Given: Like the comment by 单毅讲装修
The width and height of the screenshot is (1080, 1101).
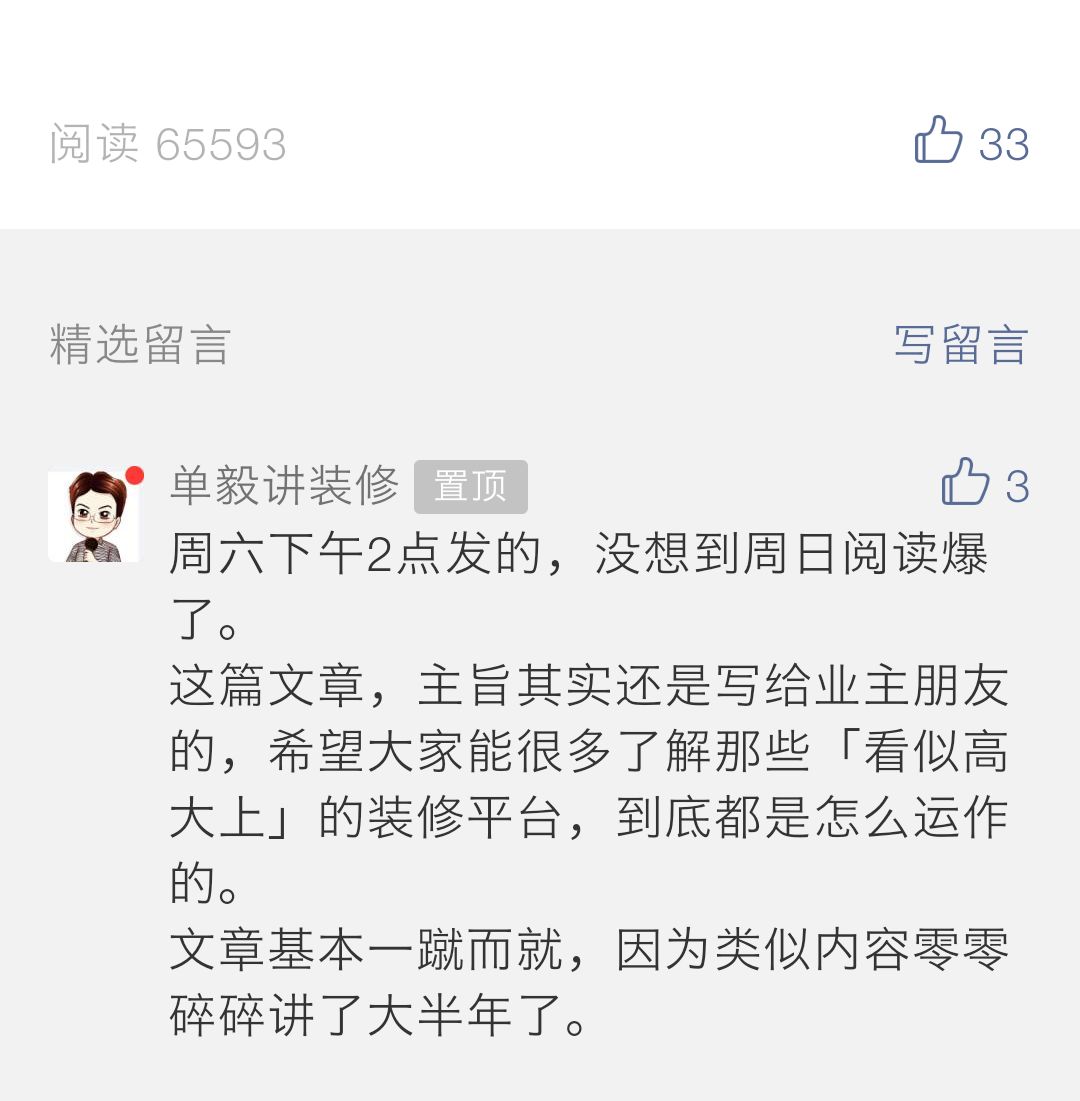Looking at the screenshot, I should (x=966, y=484).
